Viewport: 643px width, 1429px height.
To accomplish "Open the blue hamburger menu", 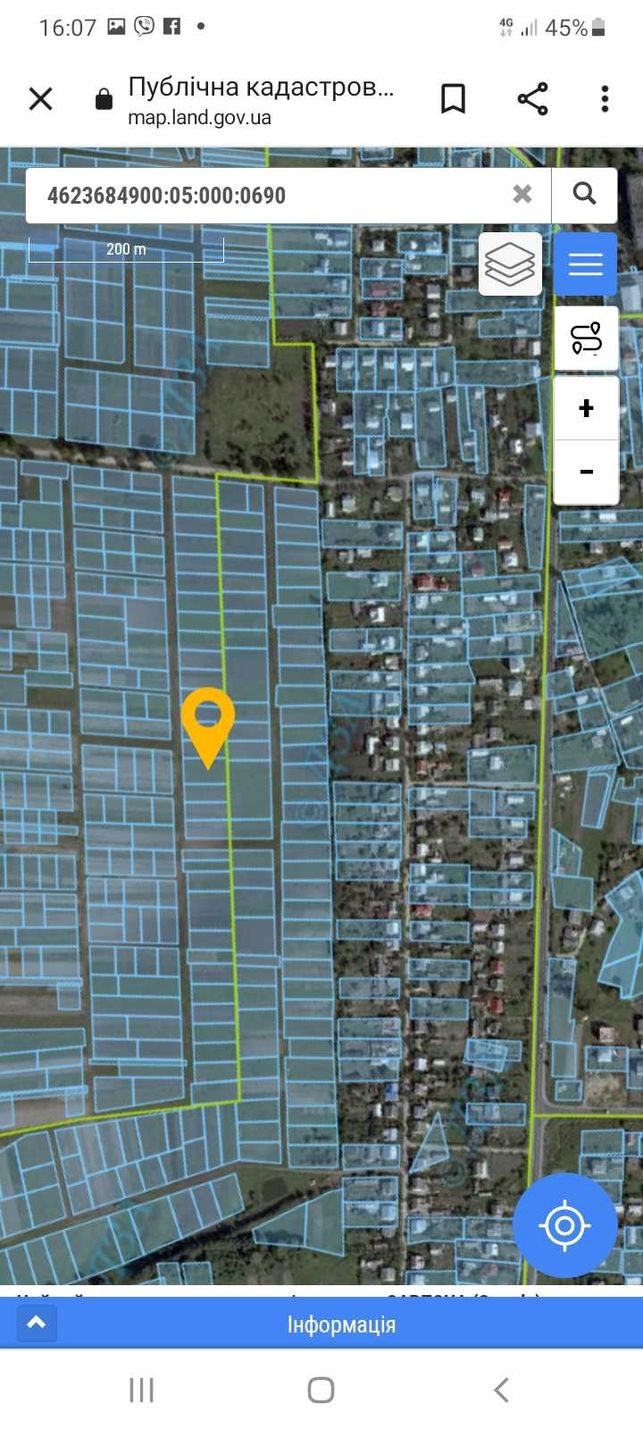I will click(586, 264).
